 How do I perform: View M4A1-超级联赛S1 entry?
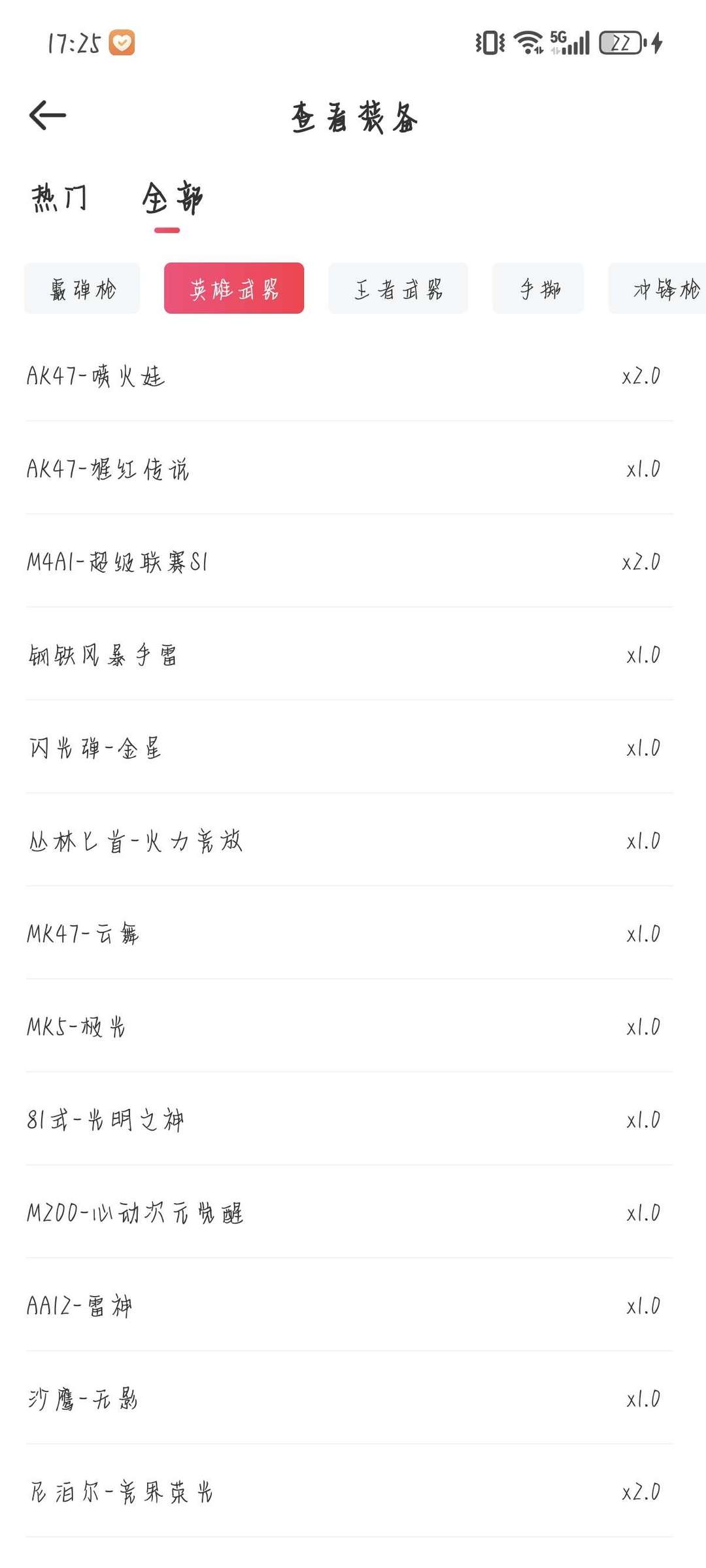[x=349, y=561]
